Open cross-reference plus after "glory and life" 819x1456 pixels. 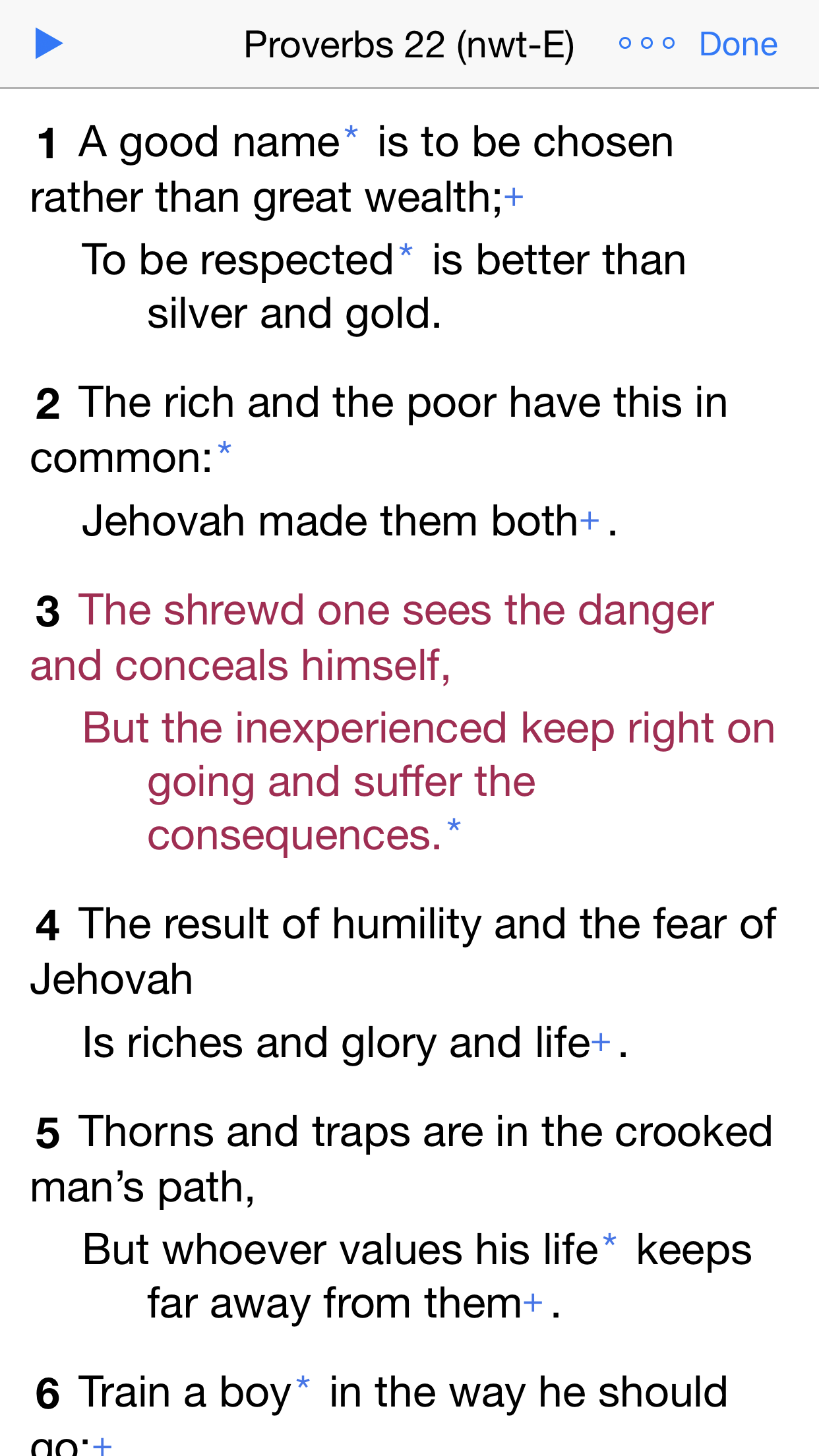point(600,1043)
